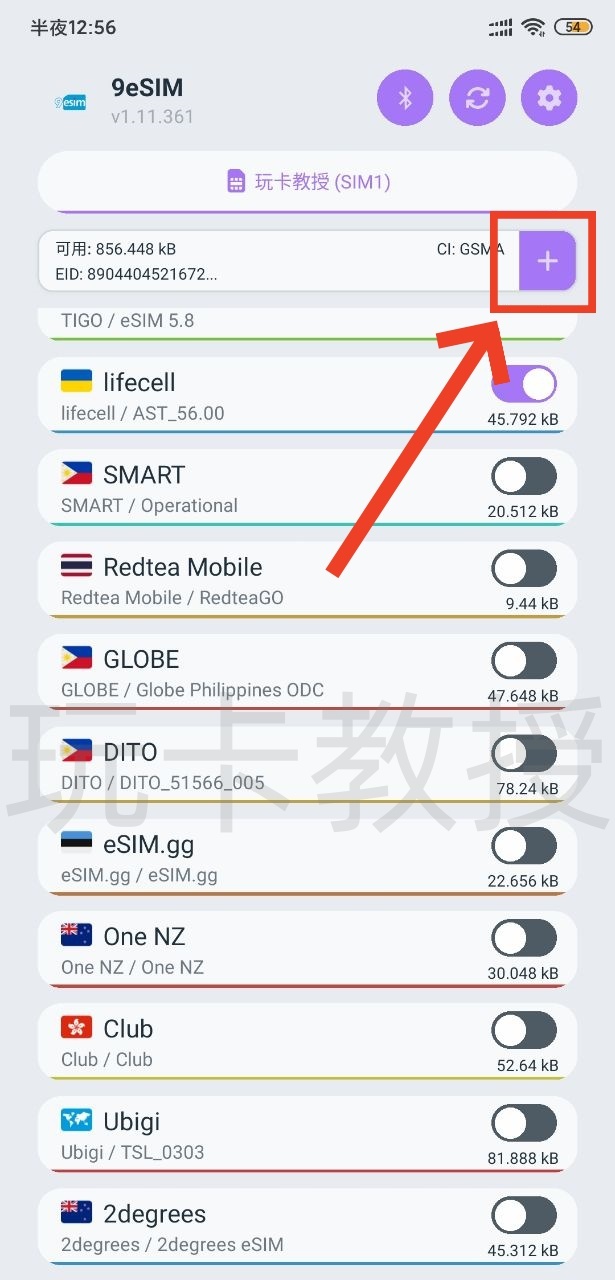Refresh the eSIM profile list
The width and height of the screenshot is (615, 1280).
pyautogui.click(x=477, y=98)
